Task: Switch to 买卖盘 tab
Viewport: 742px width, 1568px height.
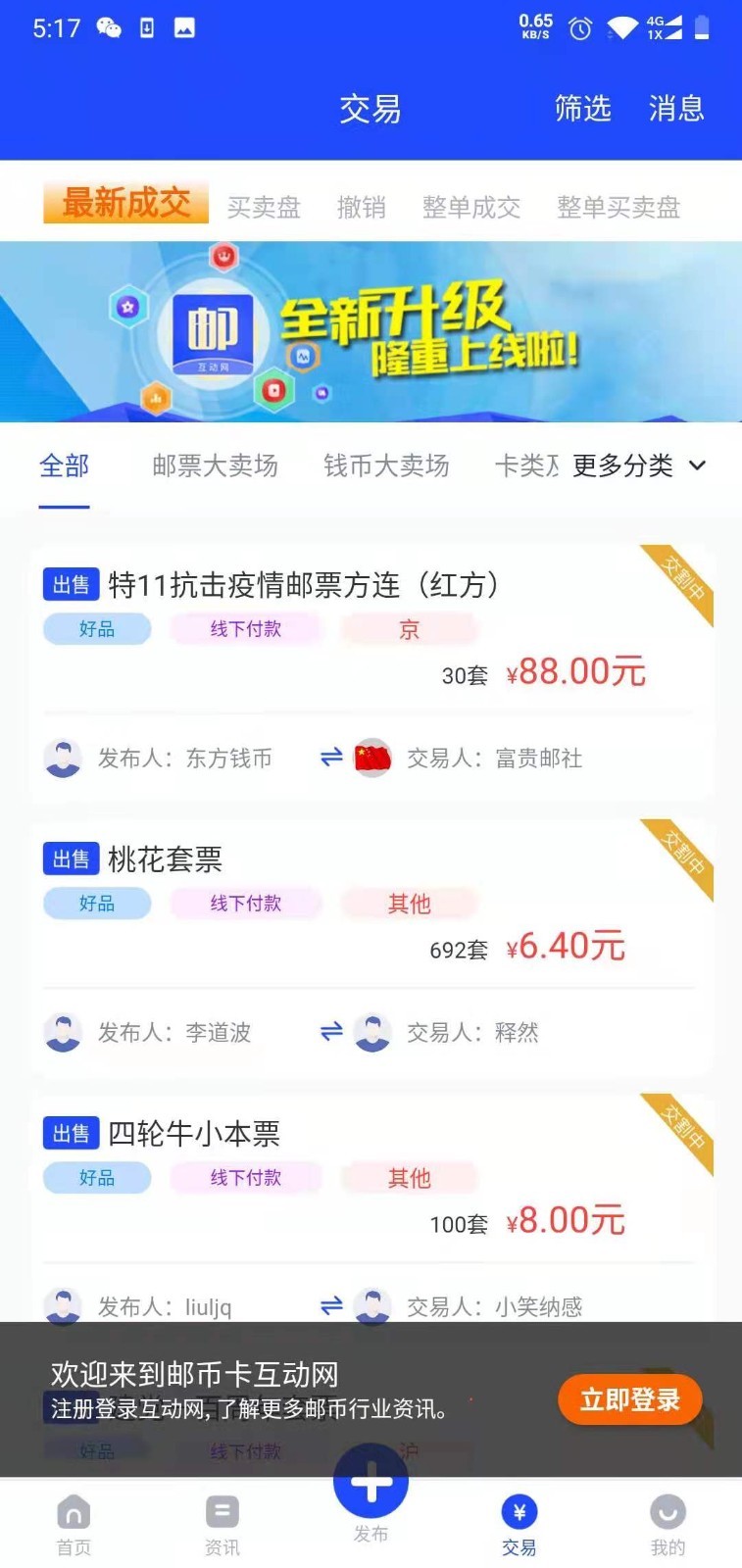Action: (x=265, y=206)
